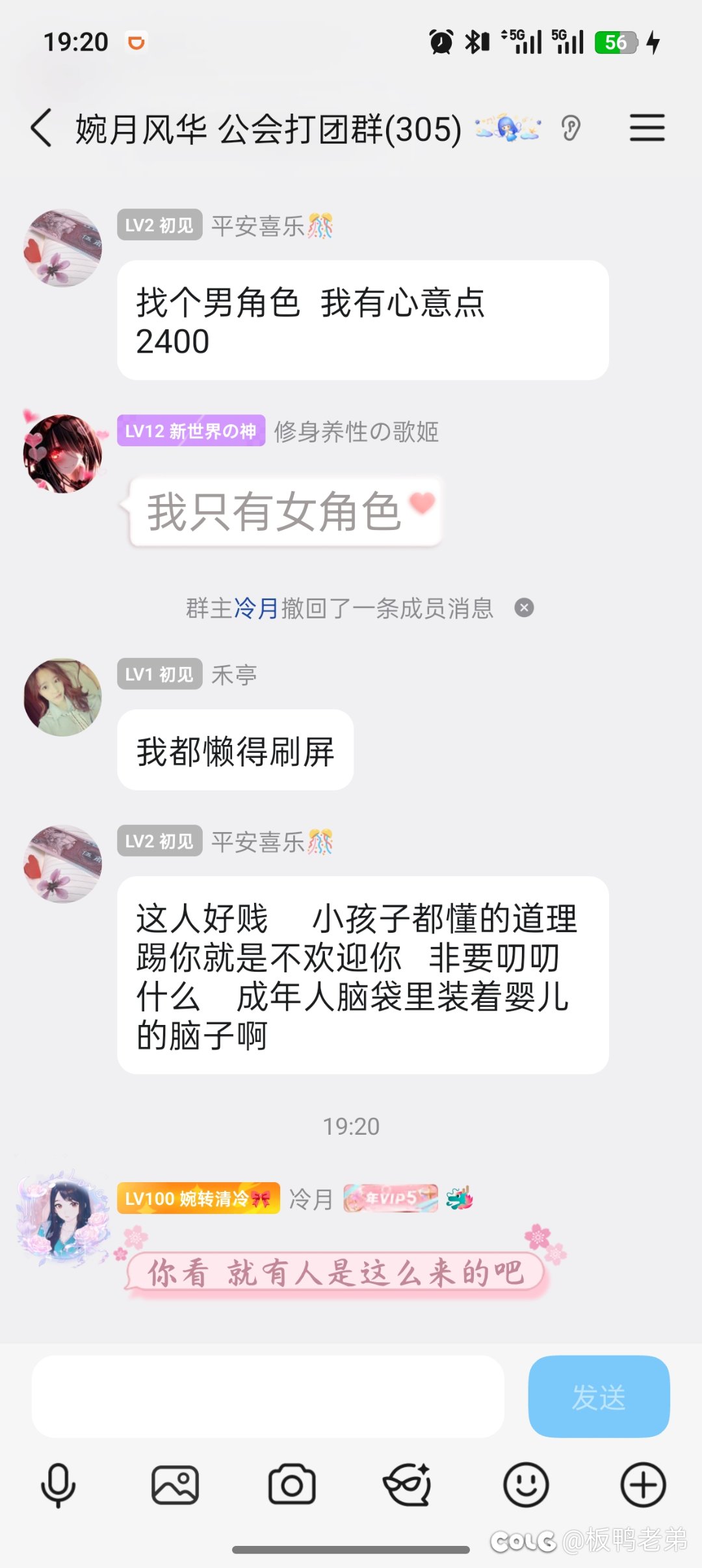Tap the earpiece mode icon
Screen dimensions: 702x1568
point(570,128)
